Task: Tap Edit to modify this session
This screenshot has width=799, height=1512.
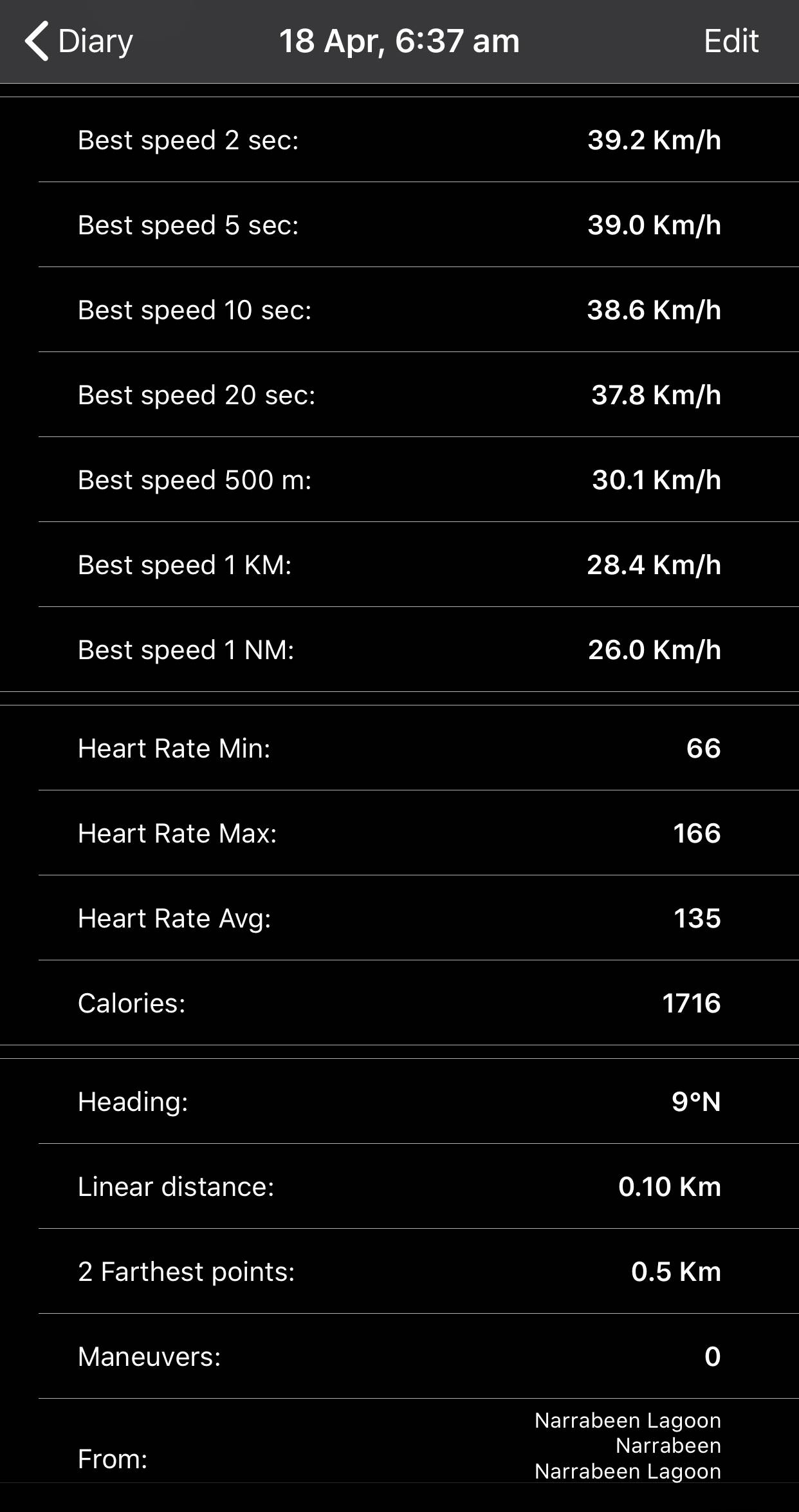Action: [x=731, y=41]
